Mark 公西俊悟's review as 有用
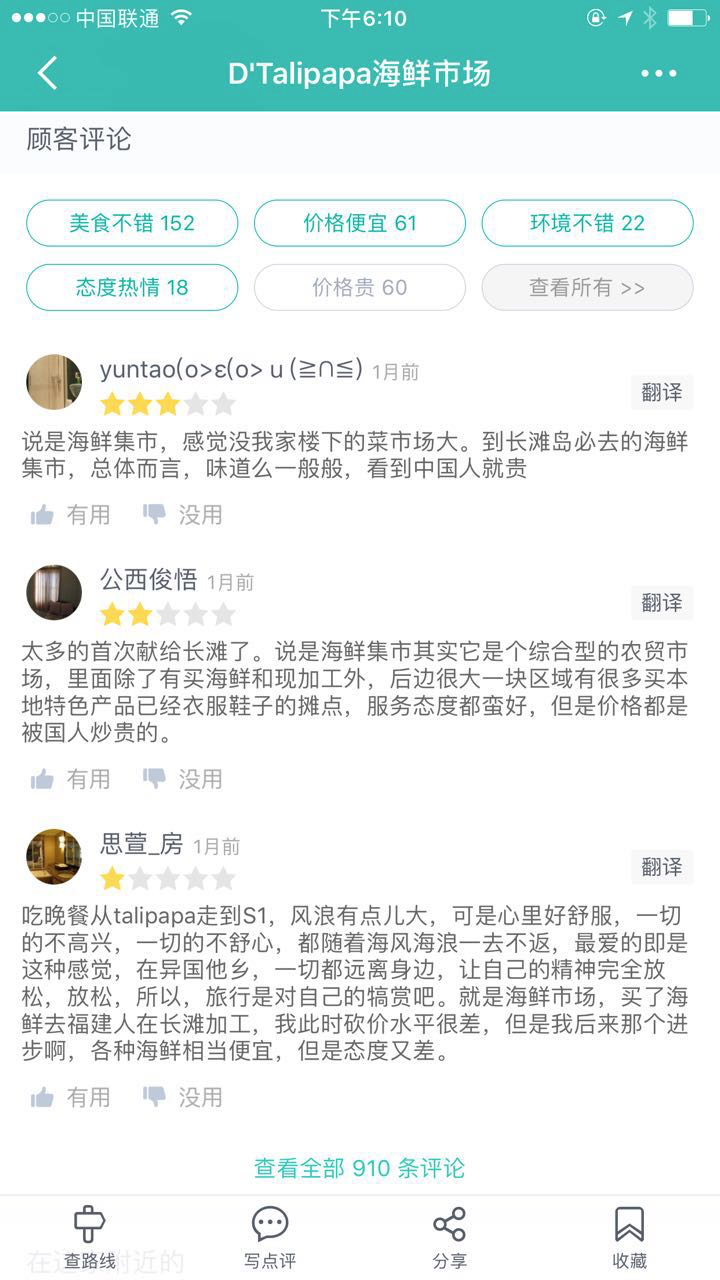720x1280 pixels. (70, 778)
